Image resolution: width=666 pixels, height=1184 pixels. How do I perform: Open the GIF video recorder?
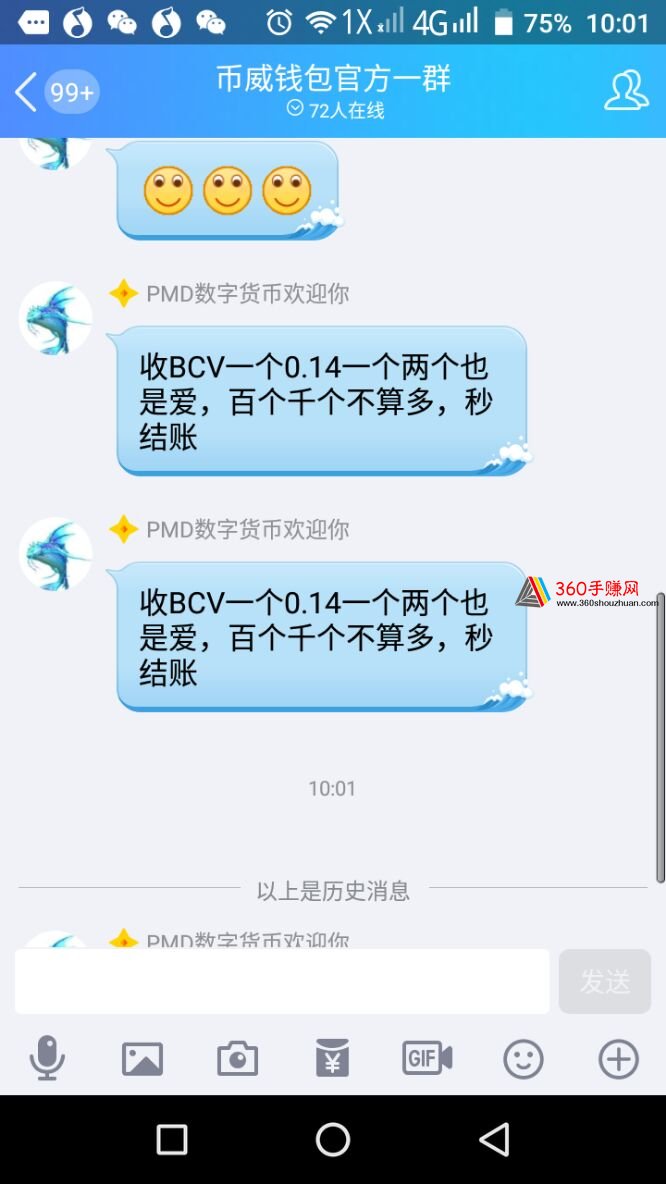coord(427,1058)
